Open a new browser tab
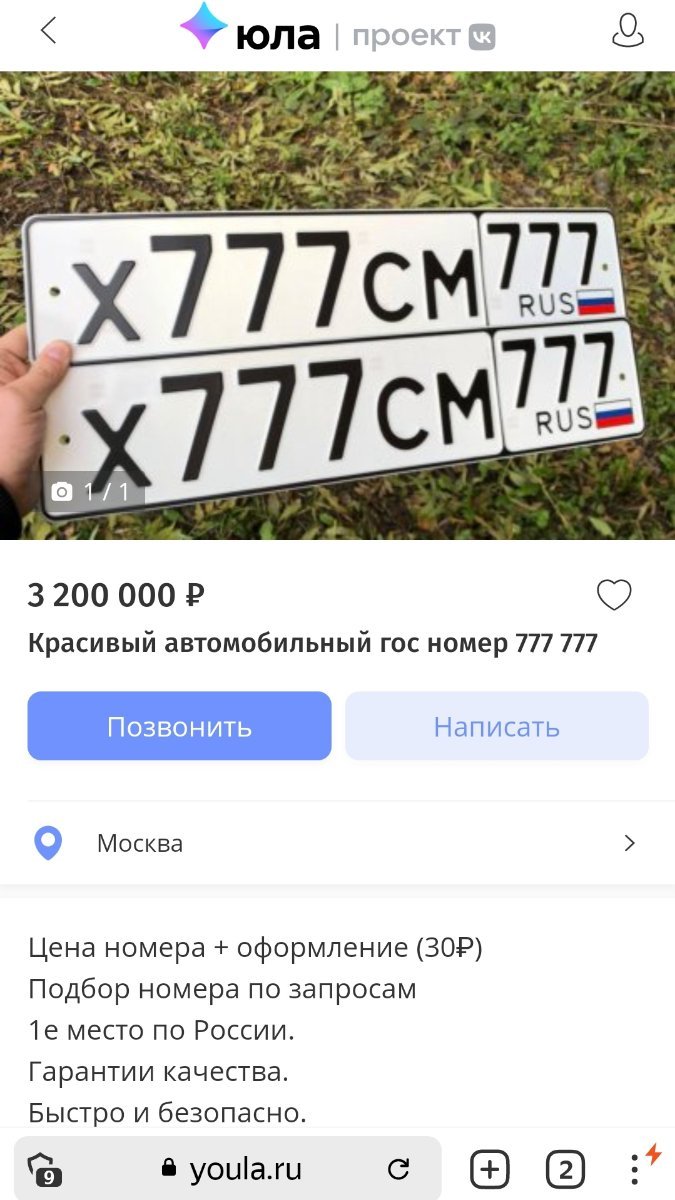Screen dimensions: 675x1200 pyautogui.click(x=490, y=1169)
